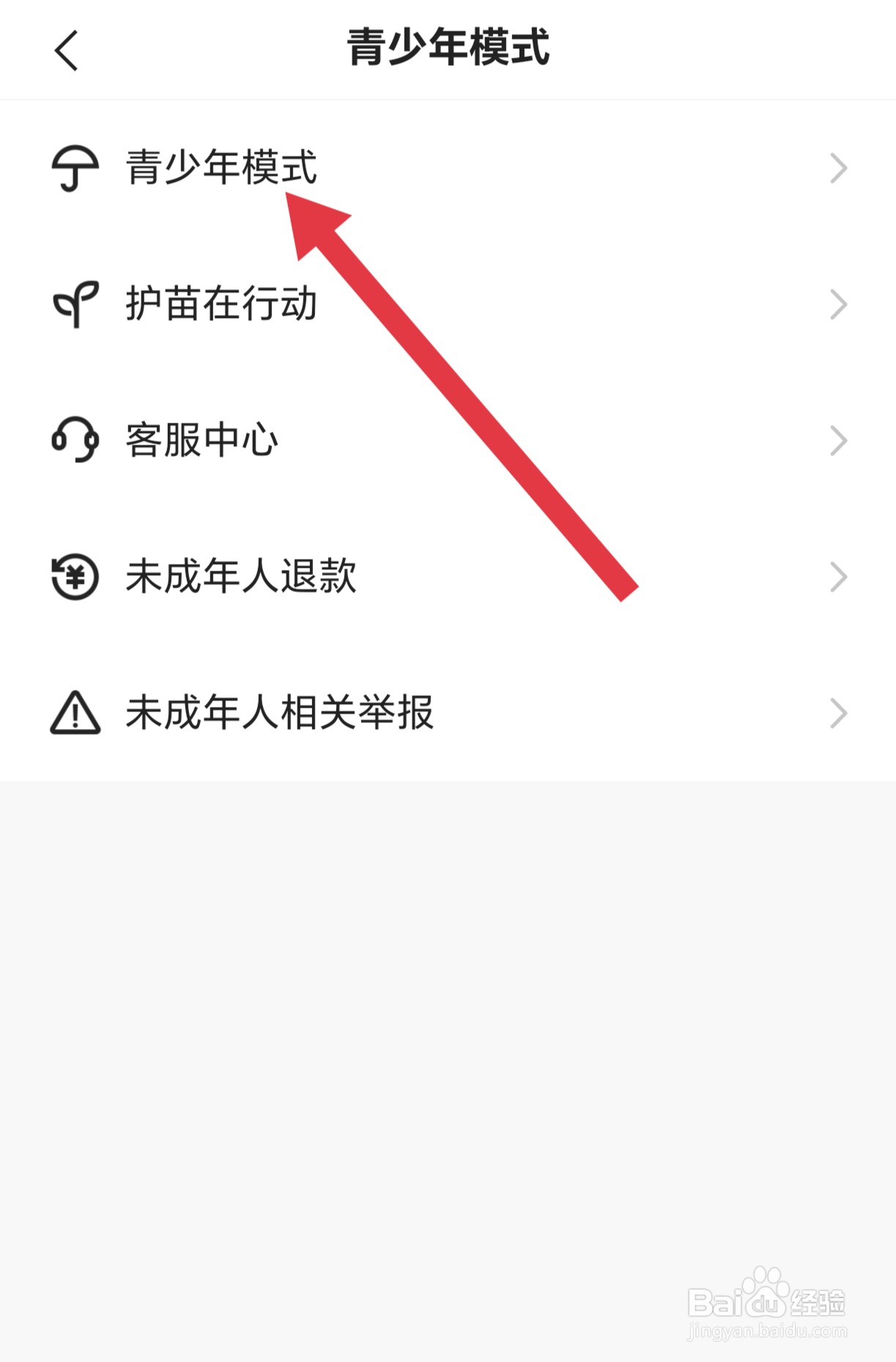896x1362 pixels.
Task: Select the 护苗在行动 menu entry
Action: click(220, 303)
